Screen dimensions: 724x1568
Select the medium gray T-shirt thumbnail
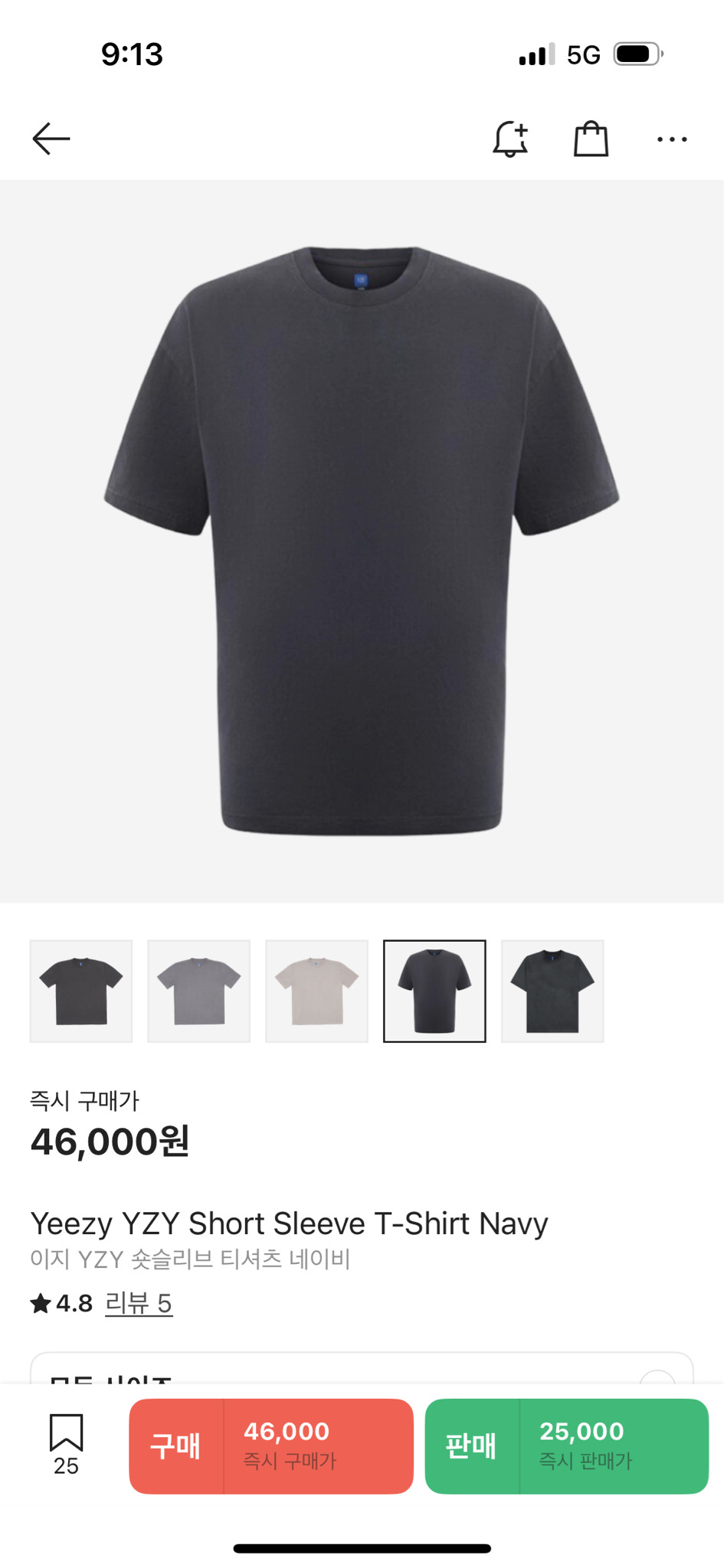pyautogui.click(x=199, y=991)
